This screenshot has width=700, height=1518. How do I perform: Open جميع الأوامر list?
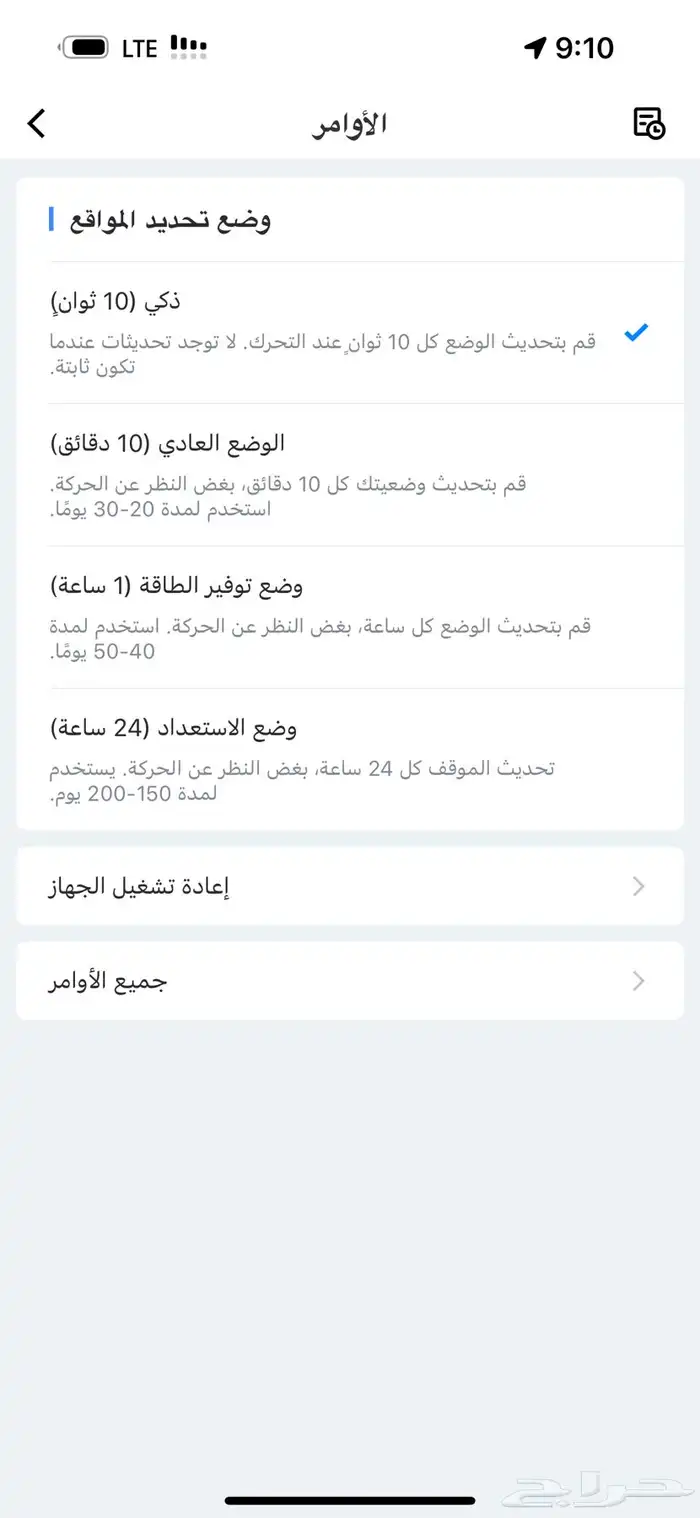(350, 981)
